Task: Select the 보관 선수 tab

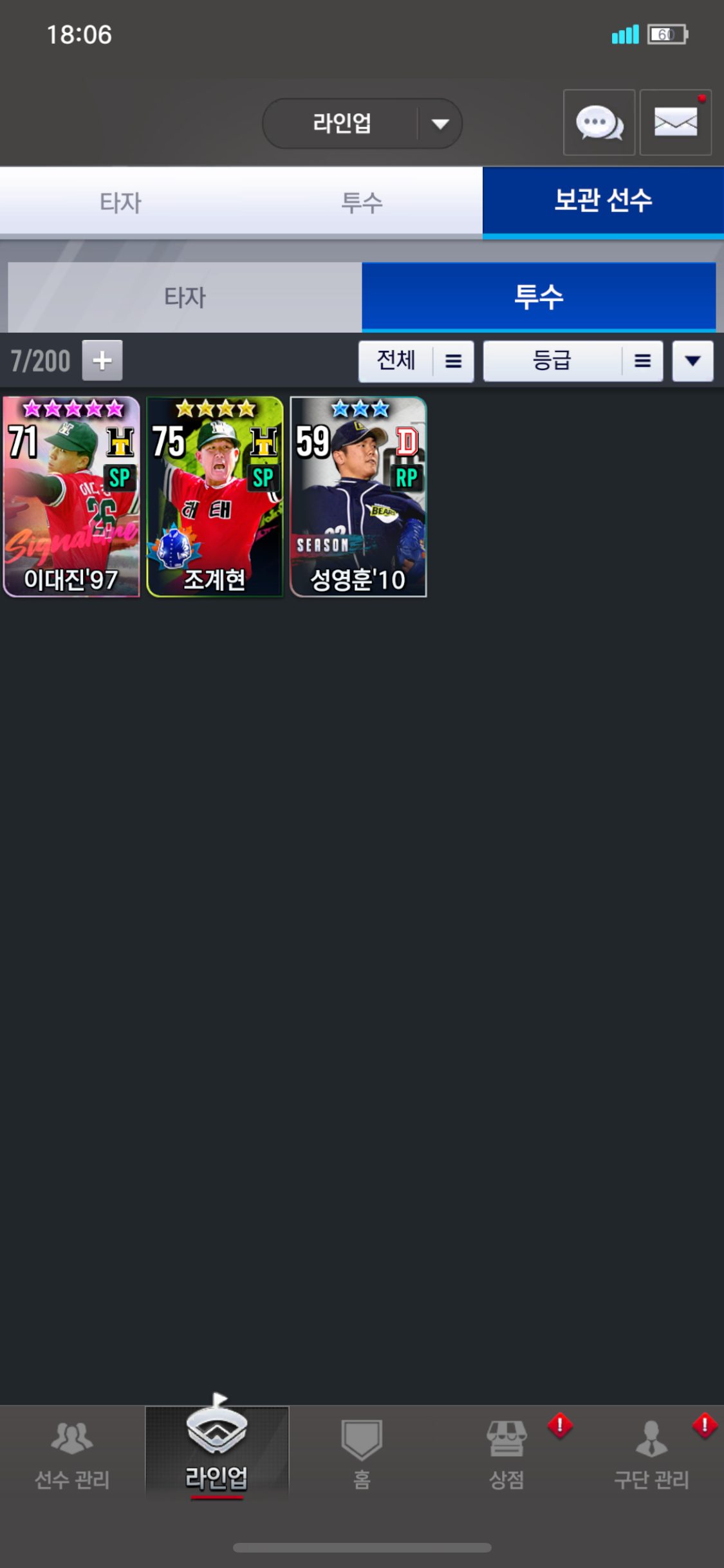Action: coord(603,201)
